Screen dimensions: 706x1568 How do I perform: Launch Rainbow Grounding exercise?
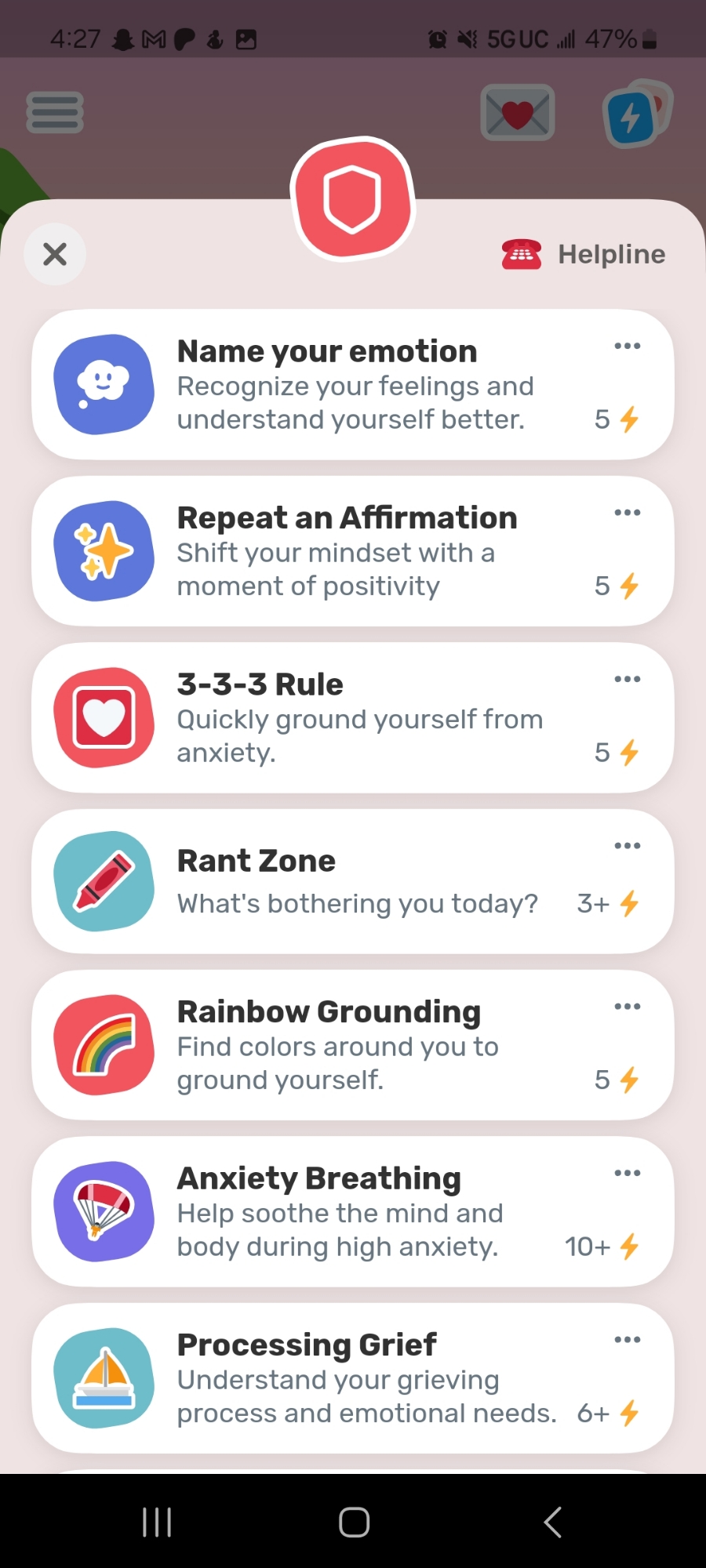[x=329, y=1045]
